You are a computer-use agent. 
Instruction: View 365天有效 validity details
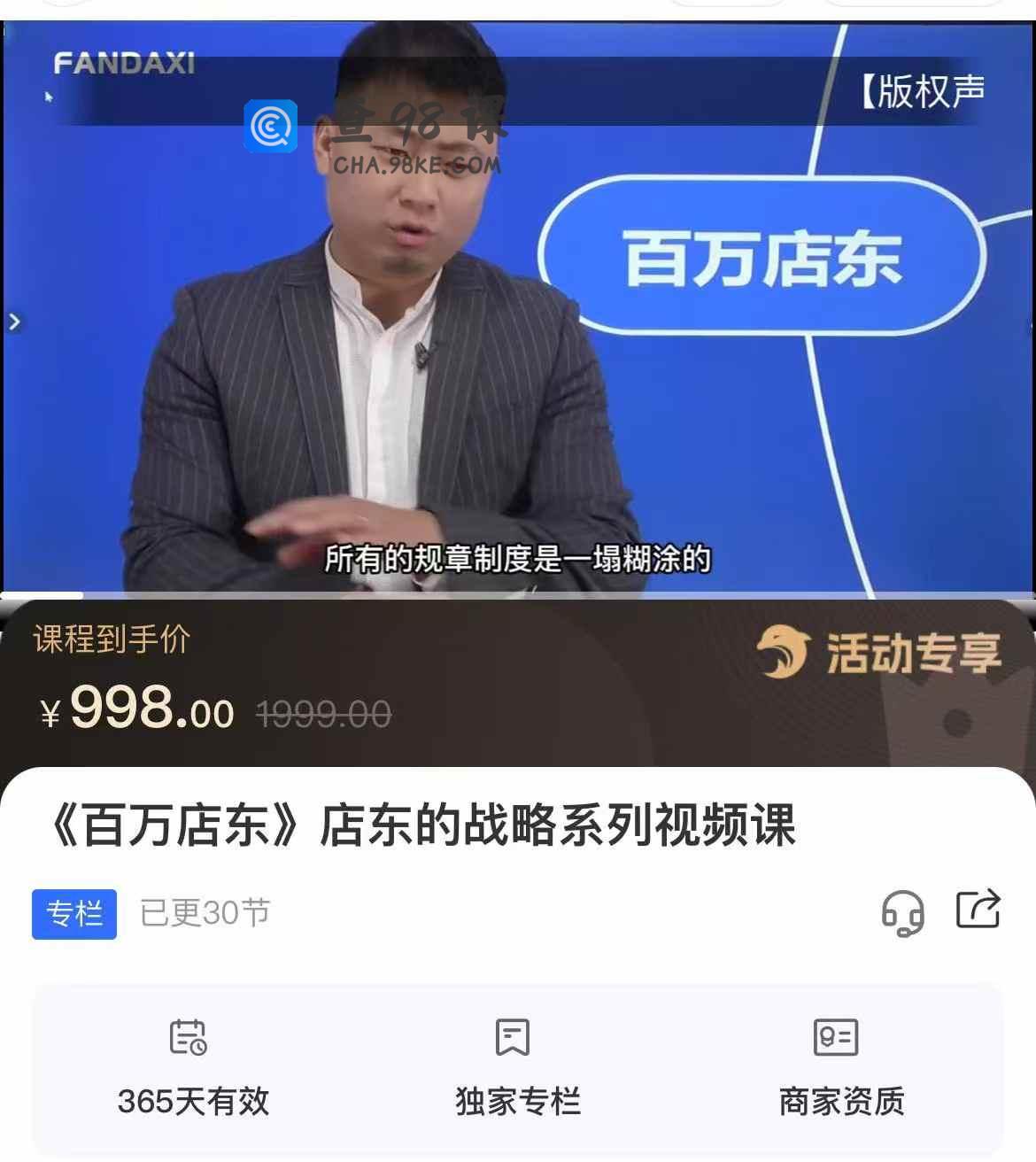point(193,1067)
